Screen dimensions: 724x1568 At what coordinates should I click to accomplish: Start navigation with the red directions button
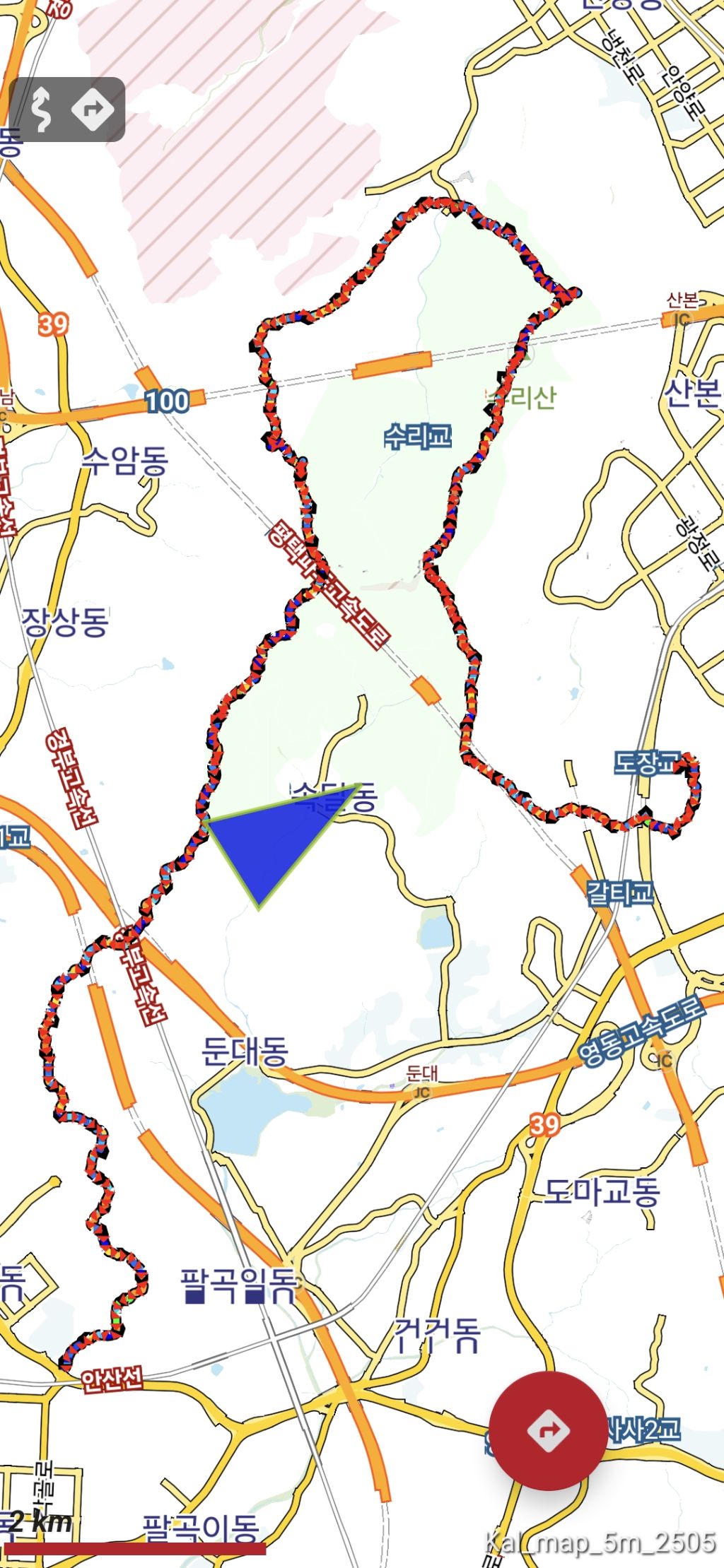click(x=547, y=1432)
